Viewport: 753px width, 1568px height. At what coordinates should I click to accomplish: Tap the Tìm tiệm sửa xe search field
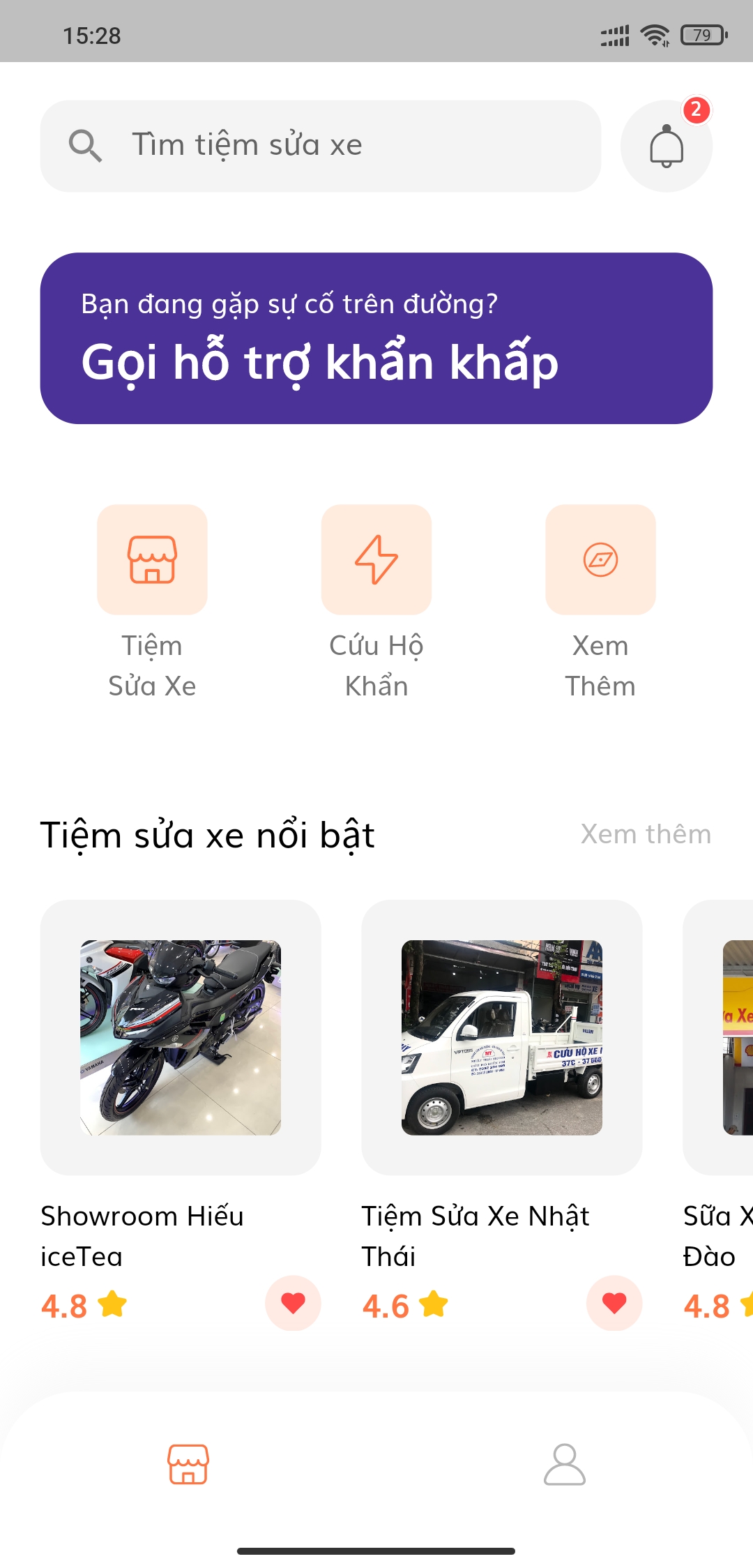[x=321, y=146]
